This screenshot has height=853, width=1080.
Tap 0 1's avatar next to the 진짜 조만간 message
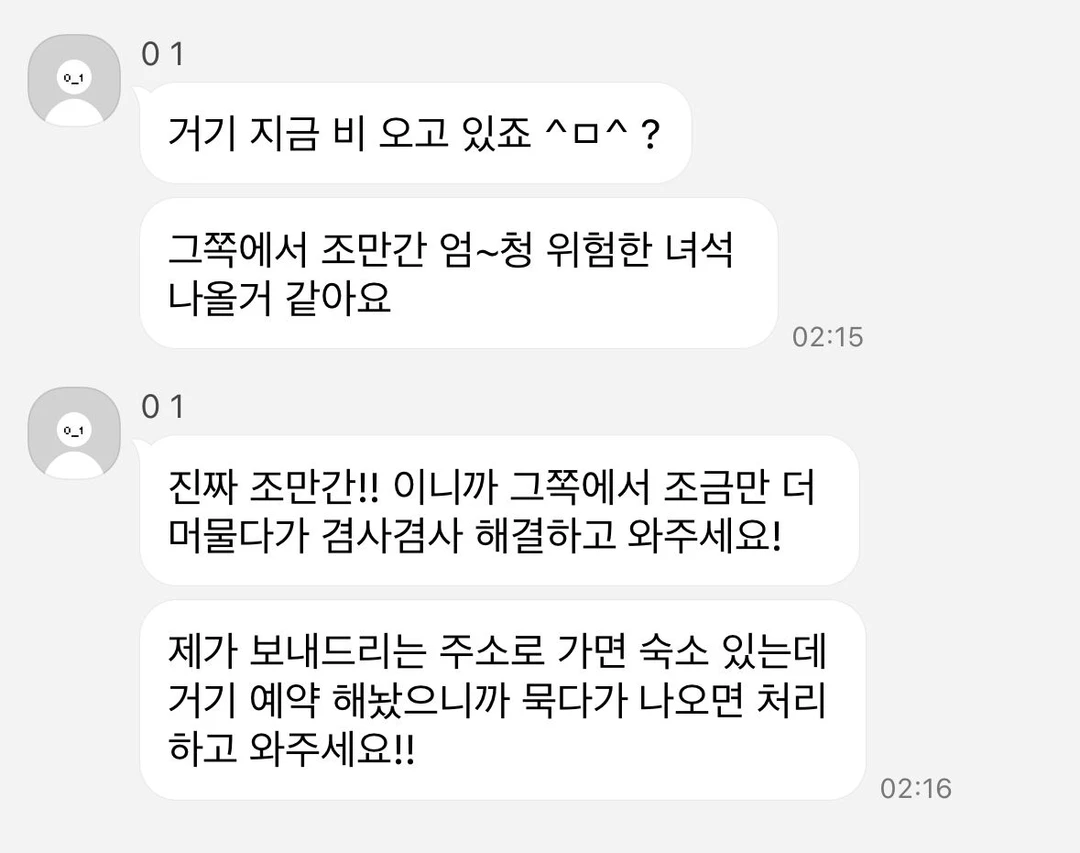73,433
